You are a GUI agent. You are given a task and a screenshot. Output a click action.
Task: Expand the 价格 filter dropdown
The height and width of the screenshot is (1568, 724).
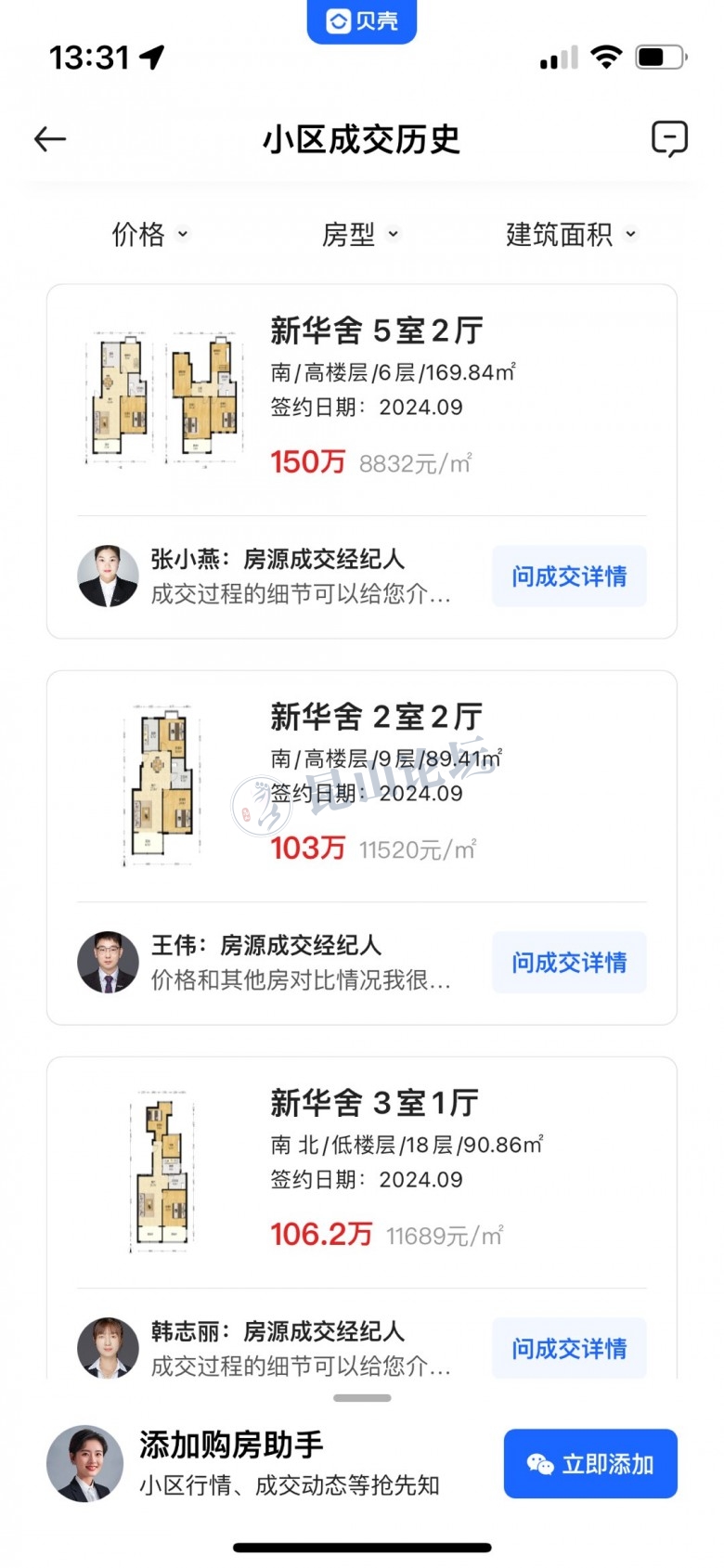[x=149, y=235]
